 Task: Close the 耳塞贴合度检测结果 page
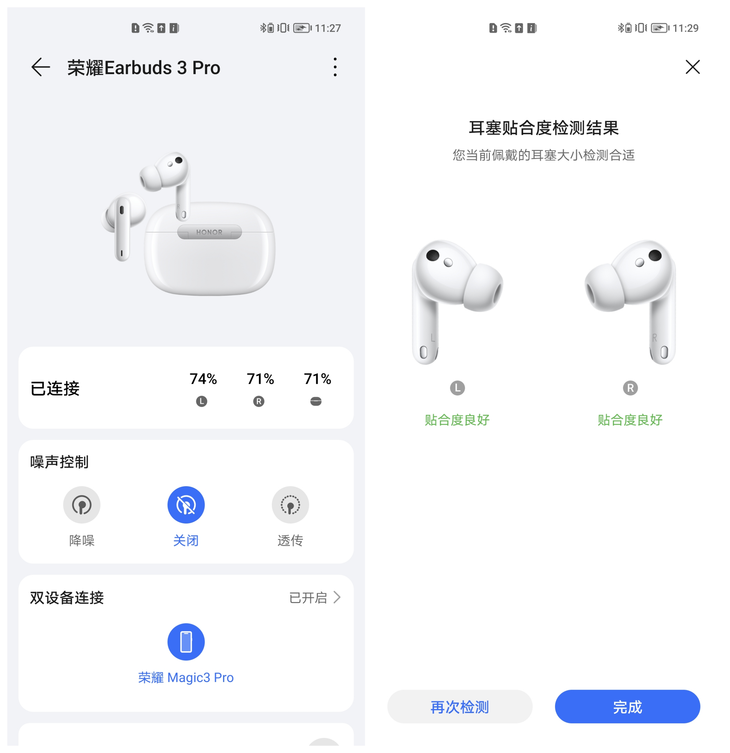(692, 67)
